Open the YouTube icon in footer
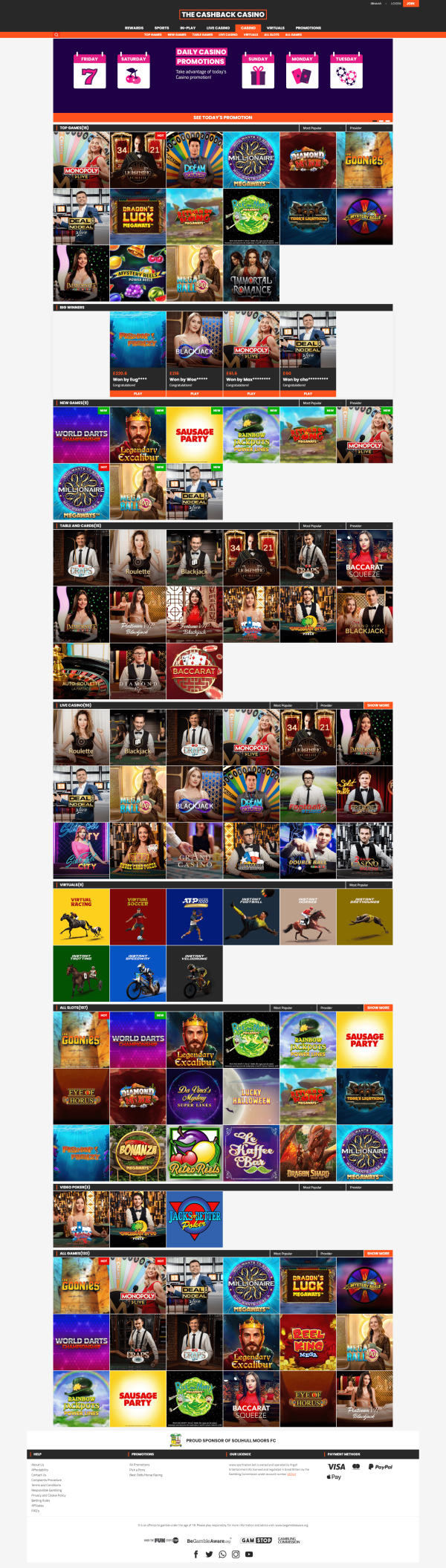446x1568 pixels. click(249, 1554)
